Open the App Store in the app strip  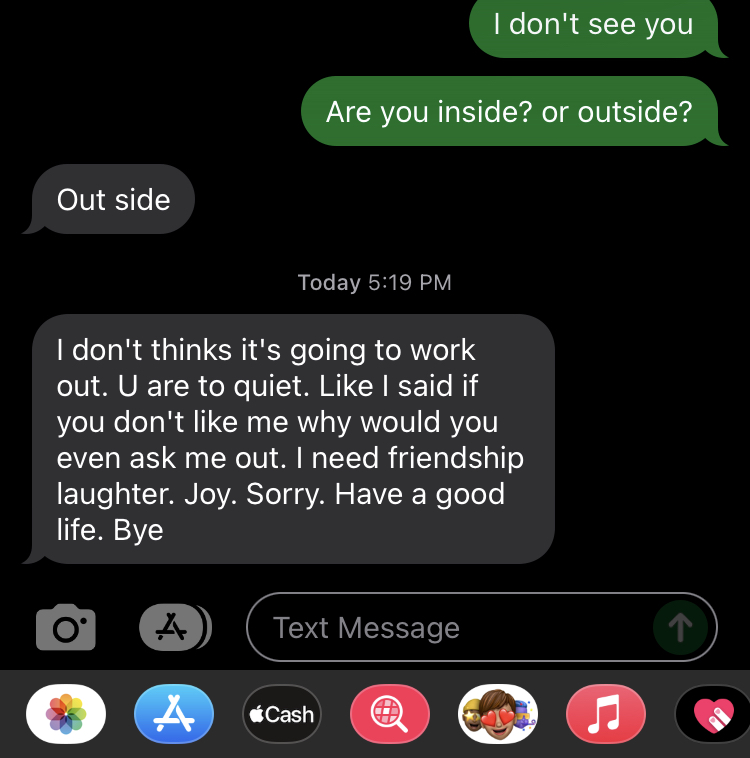tap(173, 715)
